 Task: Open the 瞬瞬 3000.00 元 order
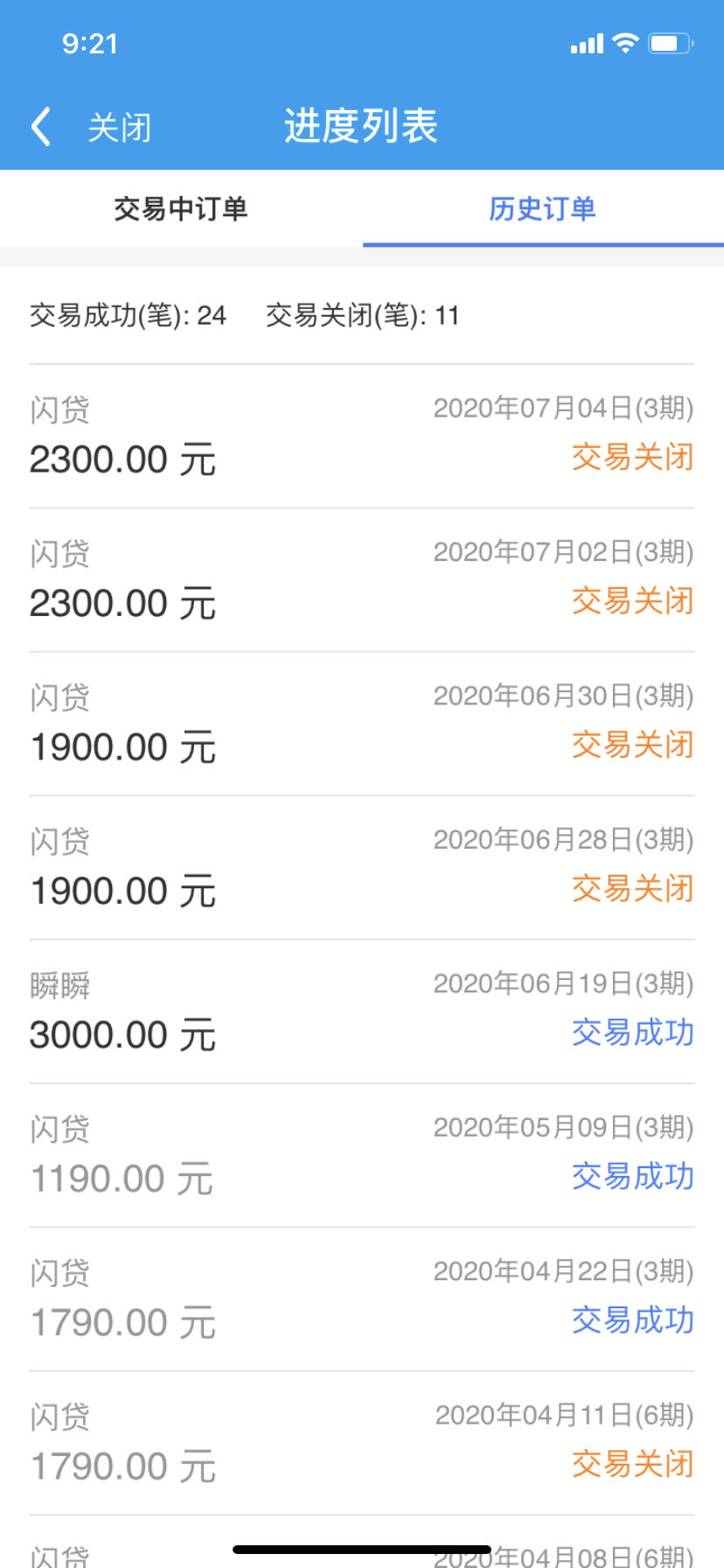[362, 1011]
